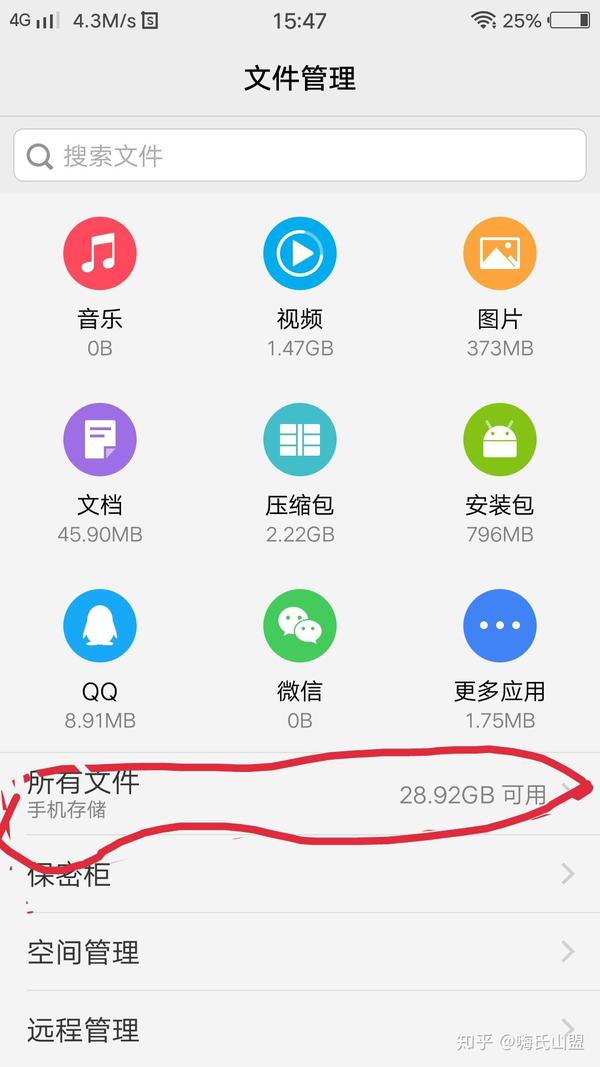Open 远程管理 remote management
The width and height of the screenshot is (600, 1067).
pyautogui.click(x=300, y=1029)
